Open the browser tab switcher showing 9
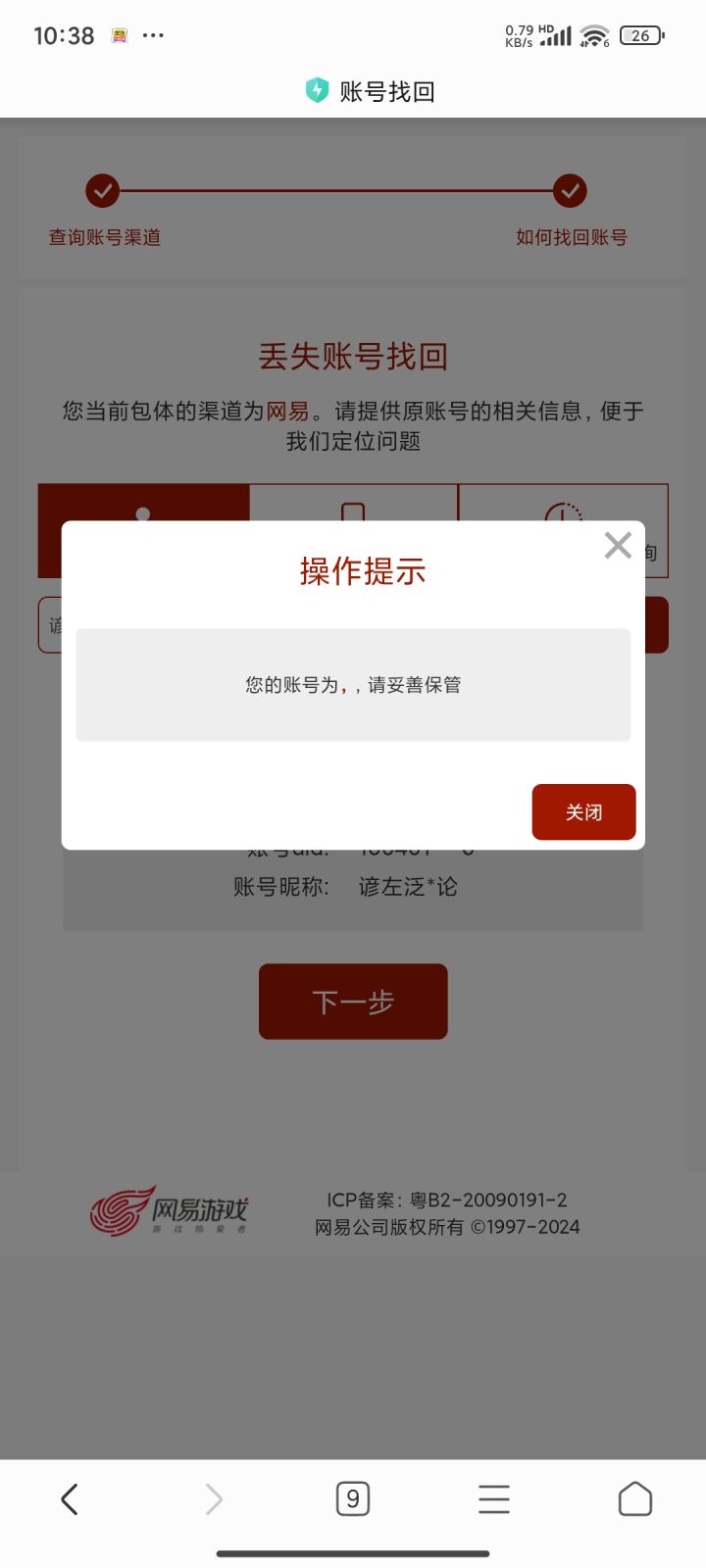Viewport: 706px width, 1568px height. tap(353, 1498)
